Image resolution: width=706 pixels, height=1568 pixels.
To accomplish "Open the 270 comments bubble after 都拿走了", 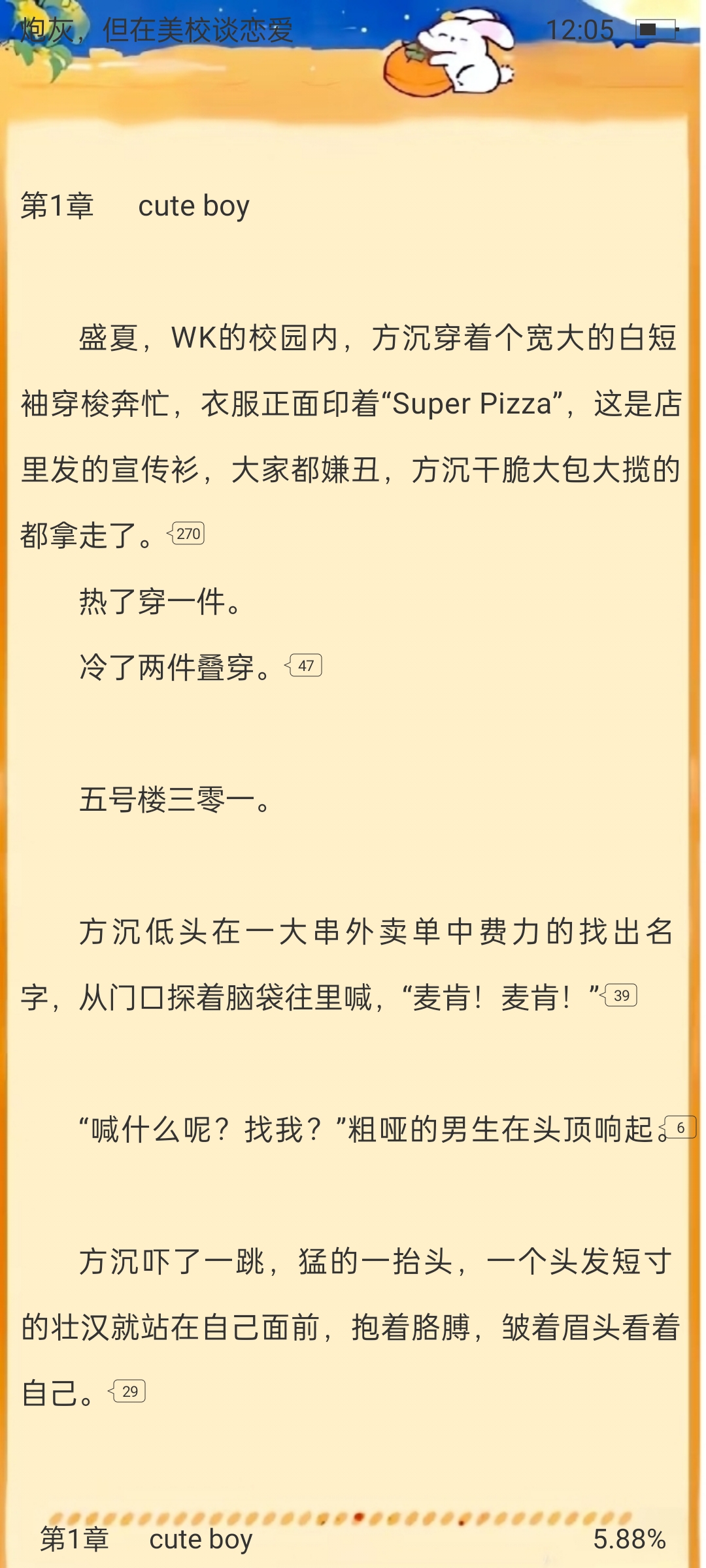I will click(x=188, y=534).
